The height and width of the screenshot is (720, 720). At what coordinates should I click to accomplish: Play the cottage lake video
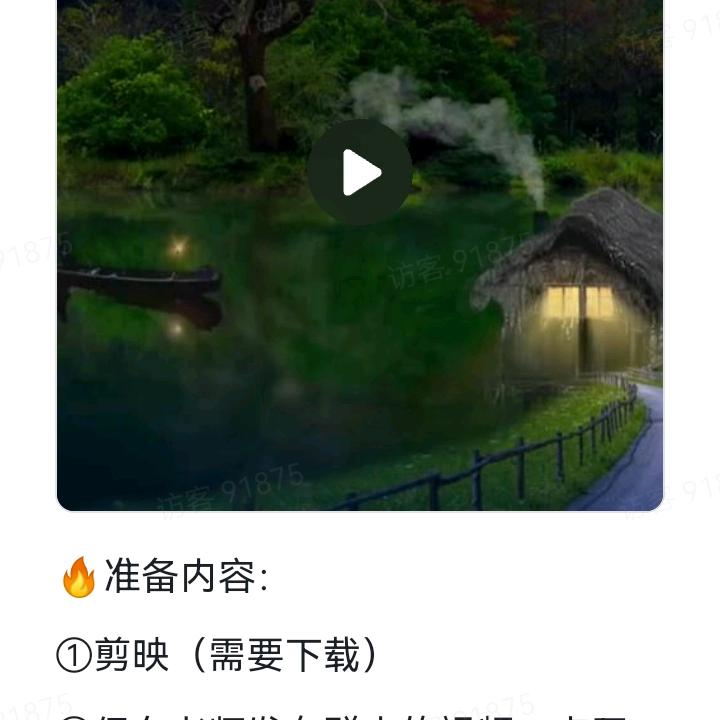point(360,173)
